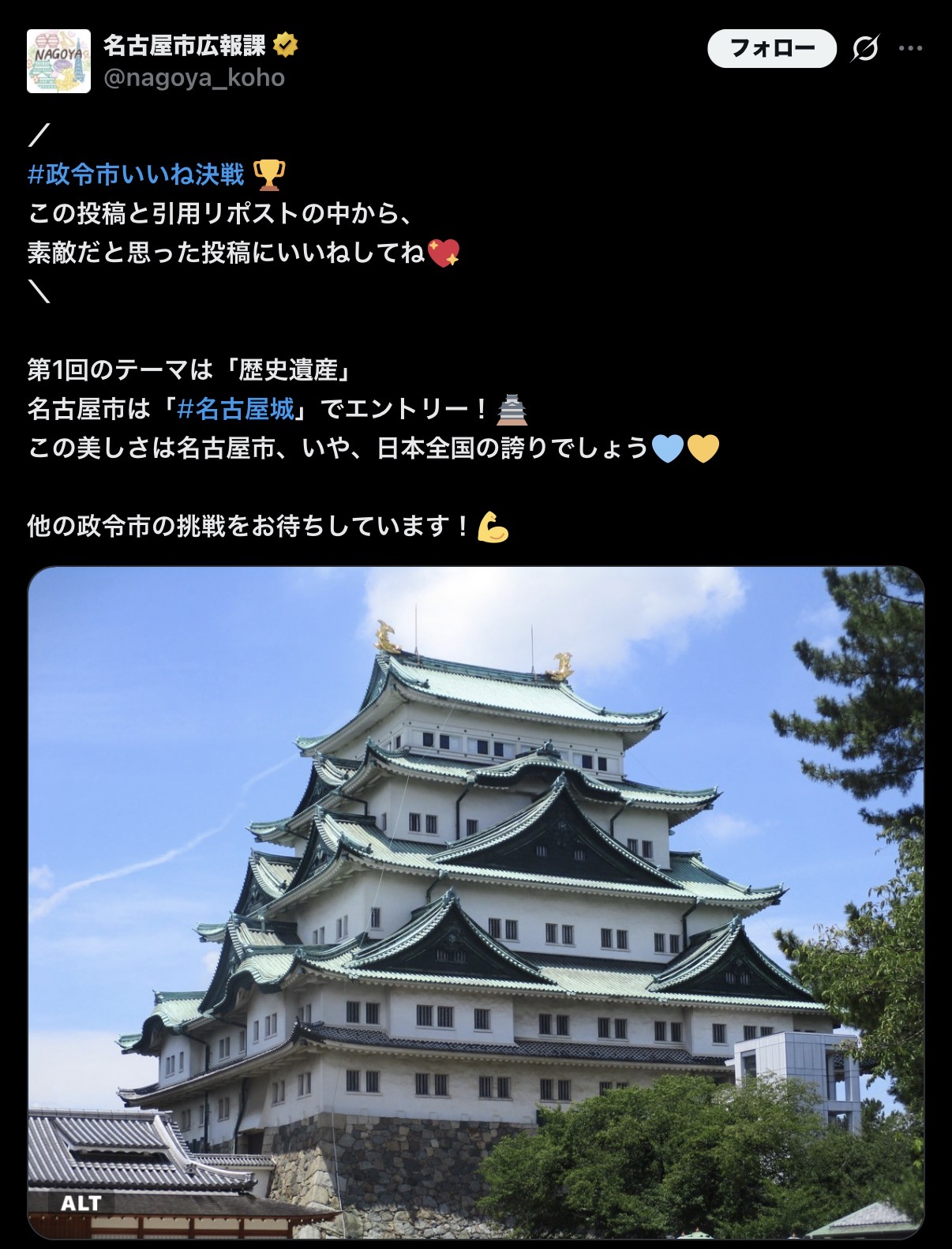Open the #政令市いいね決戦 hashtag
Screen dimensions: 952x1249
point(136,174)
